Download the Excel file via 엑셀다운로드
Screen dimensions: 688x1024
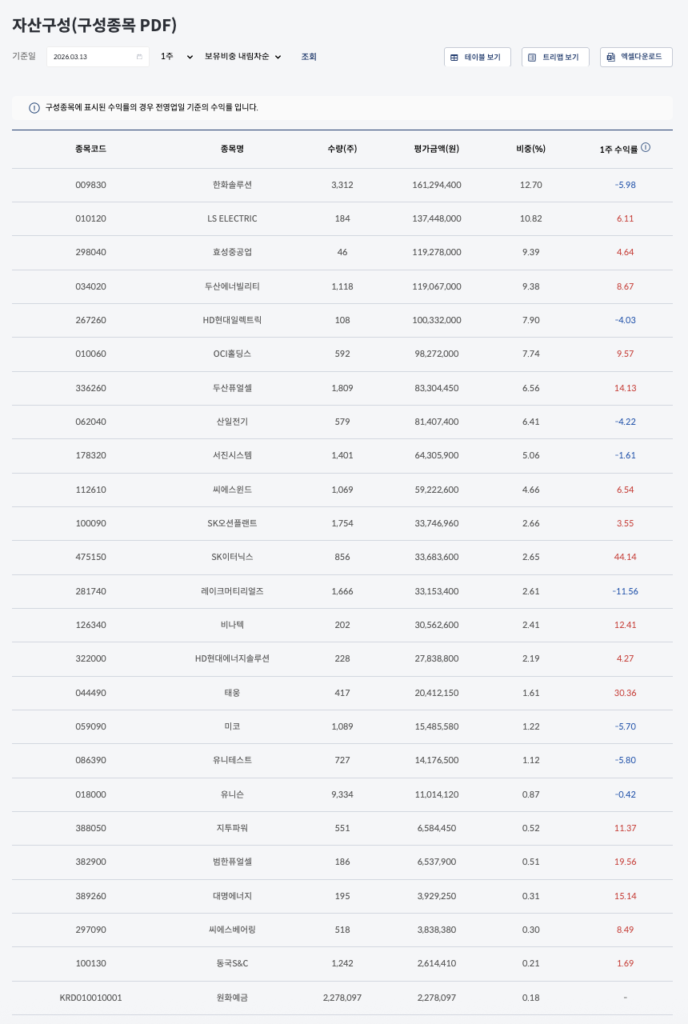[x=636, y=57]
